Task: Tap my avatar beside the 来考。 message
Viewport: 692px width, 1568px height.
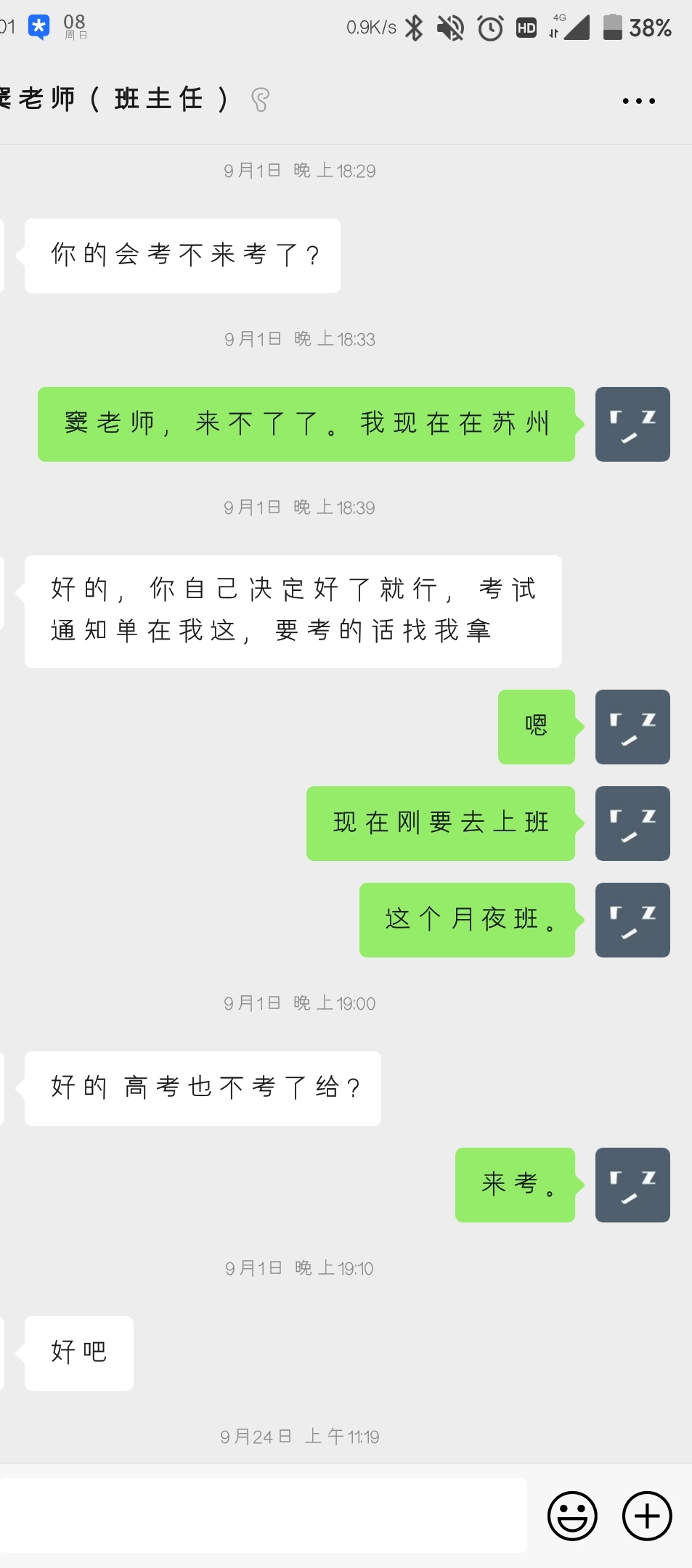Action: (x=632, y=1185)
